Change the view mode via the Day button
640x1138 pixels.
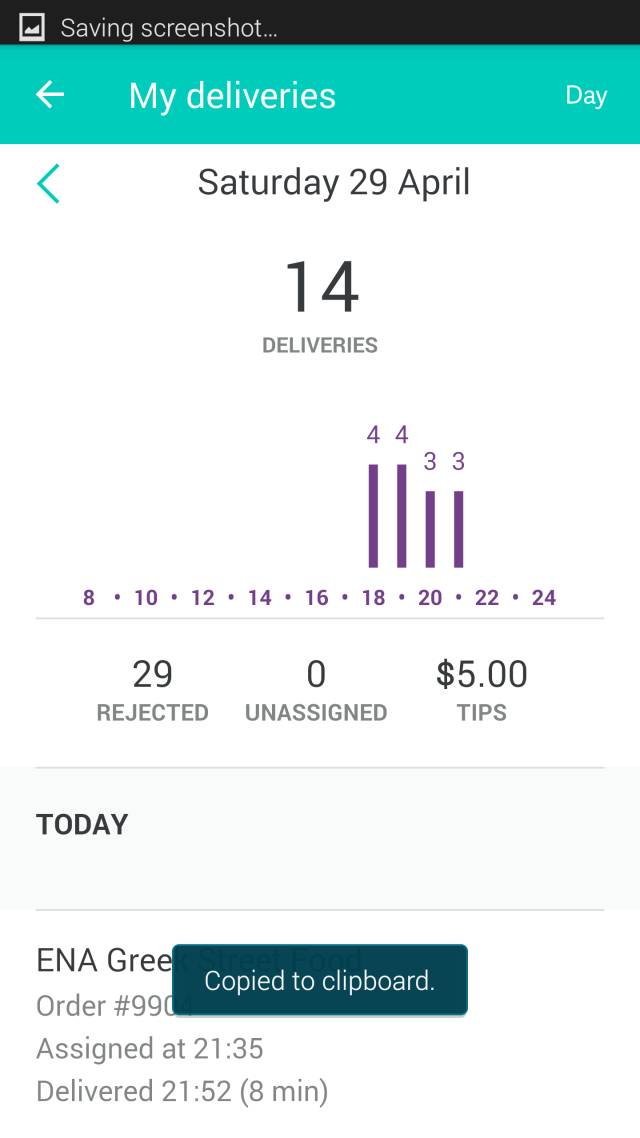586,95
